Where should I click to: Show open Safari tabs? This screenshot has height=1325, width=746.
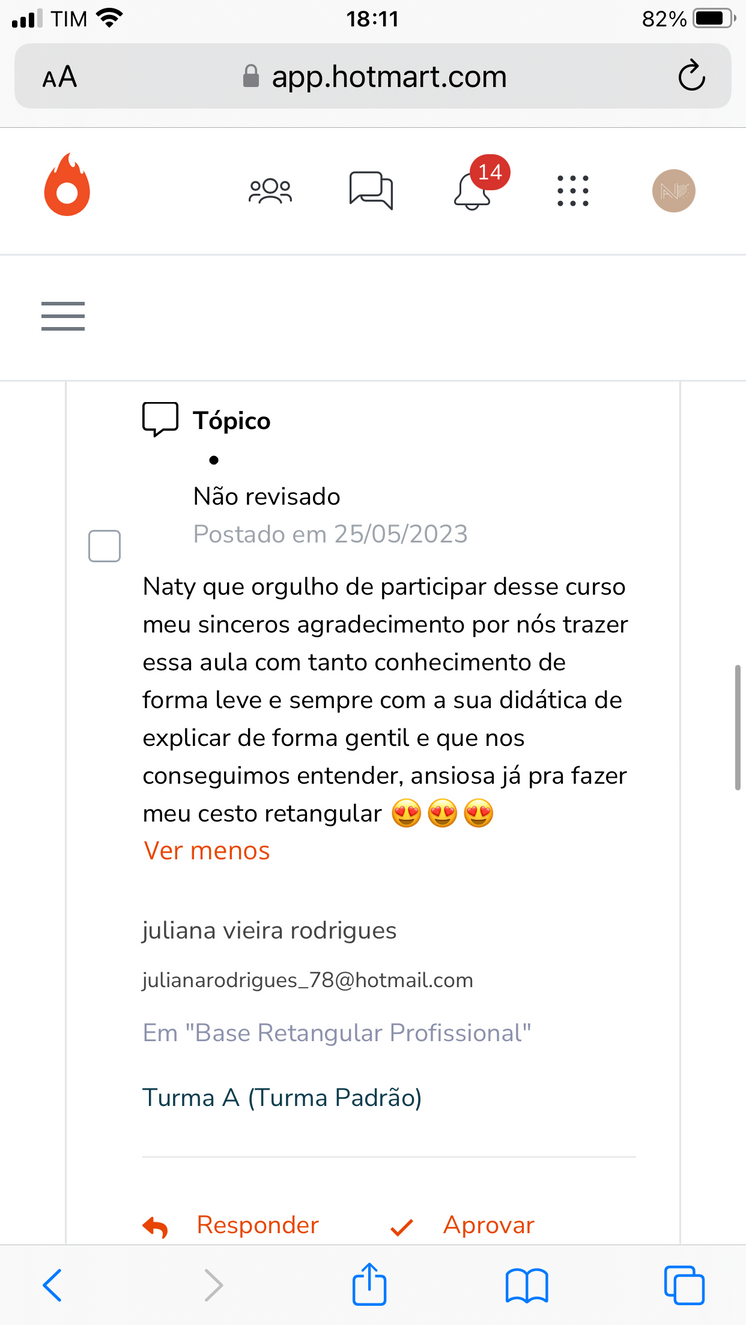pyautogui.click(x=684, y=1285)
